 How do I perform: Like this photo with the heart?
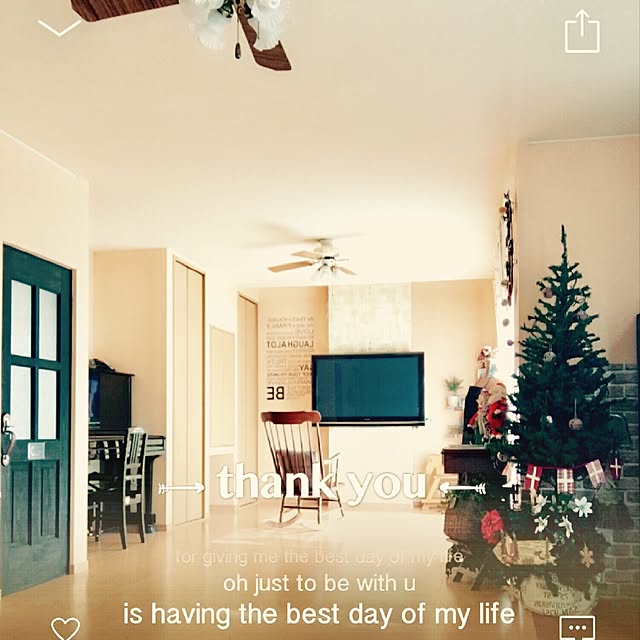click(x=65, y=628)
